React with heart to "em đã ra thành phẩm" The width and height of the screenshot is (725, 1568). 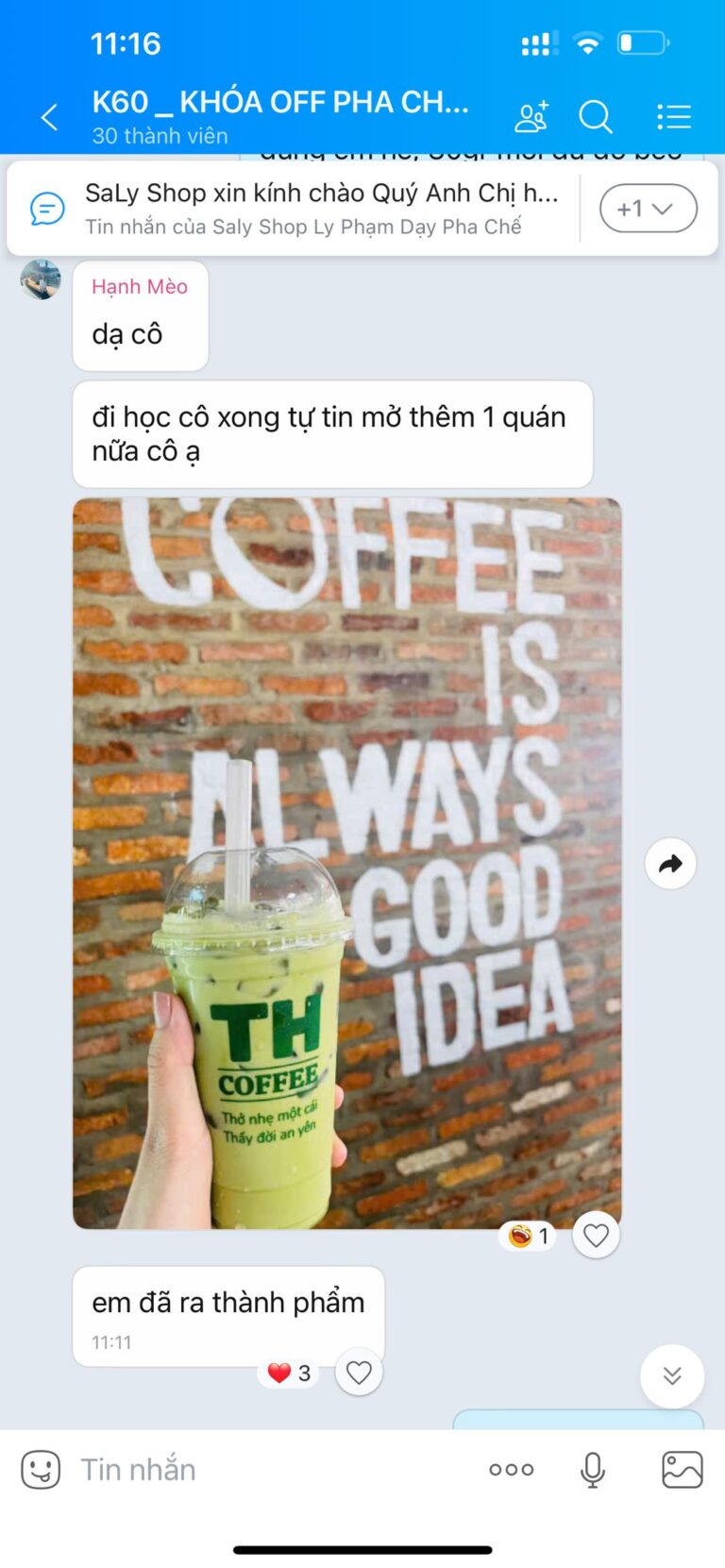pyautogui.click(x=359, y=1372)
